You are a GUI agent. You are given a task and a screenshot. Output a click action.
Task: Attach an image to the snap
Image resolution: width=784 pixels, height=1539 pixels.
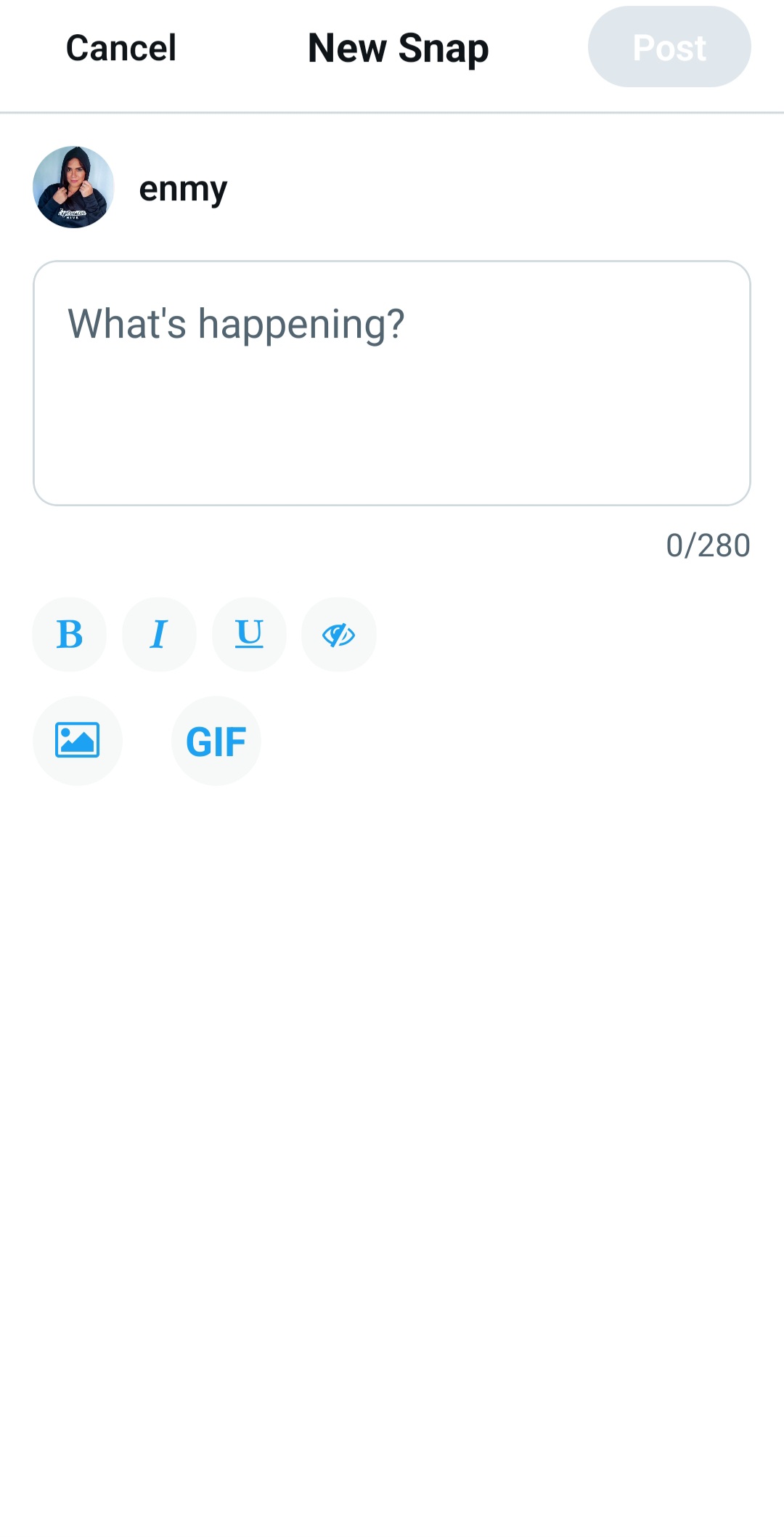(78, 740)
